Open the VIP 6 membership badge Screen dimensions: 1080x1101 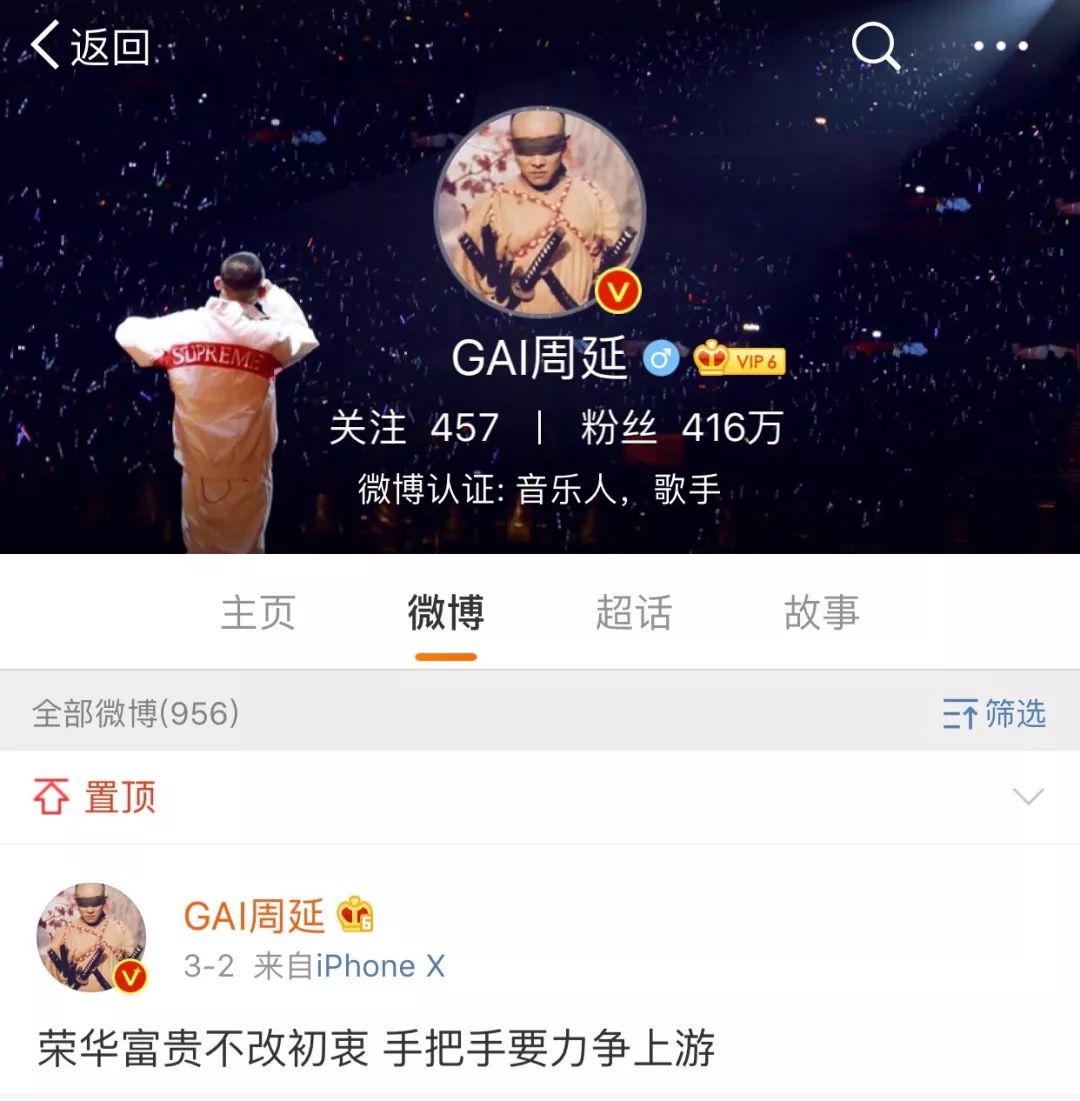click(x=740, y=360)
